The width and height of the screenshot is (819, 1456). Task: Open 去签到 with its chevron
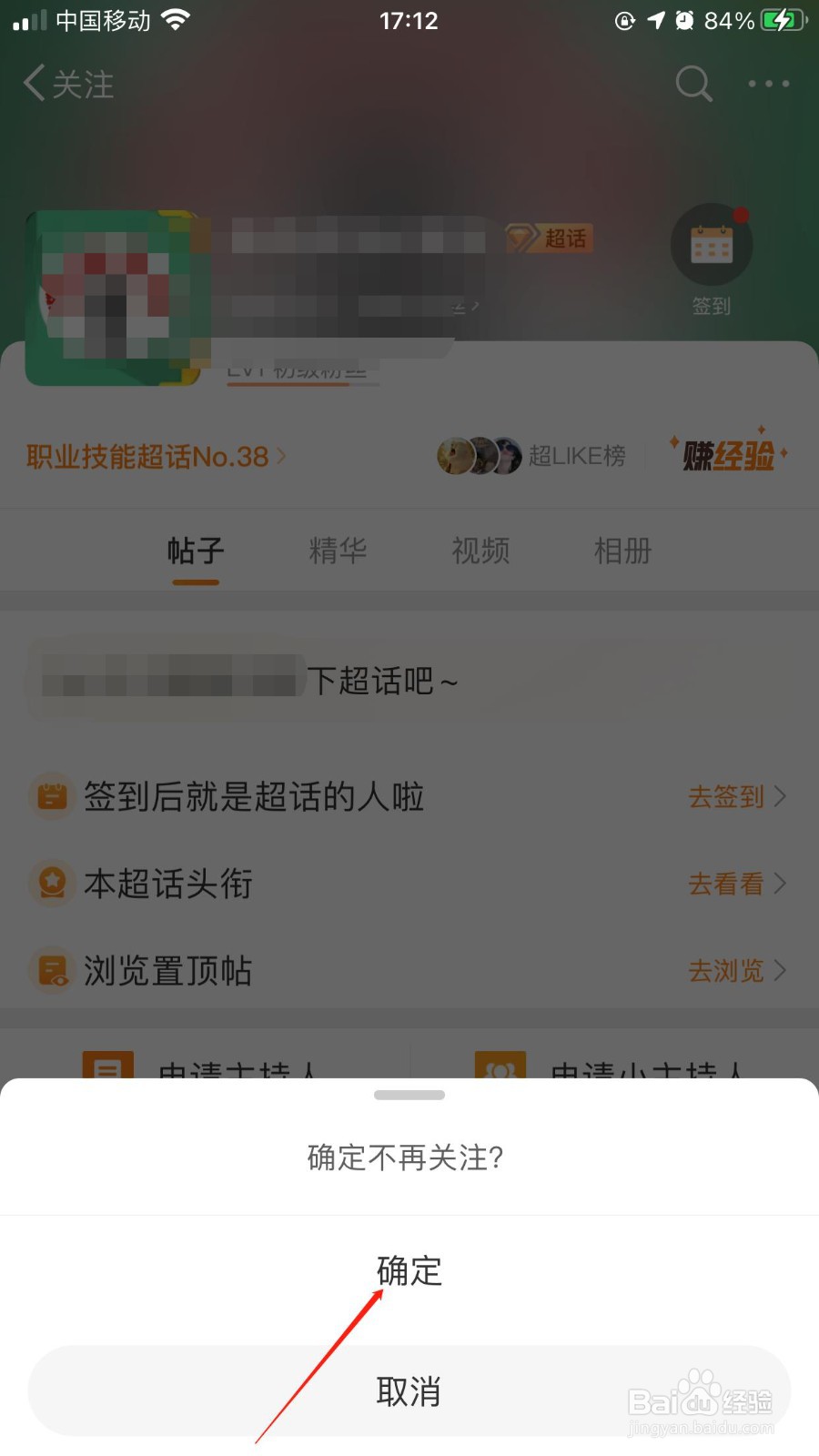[737, 796]
